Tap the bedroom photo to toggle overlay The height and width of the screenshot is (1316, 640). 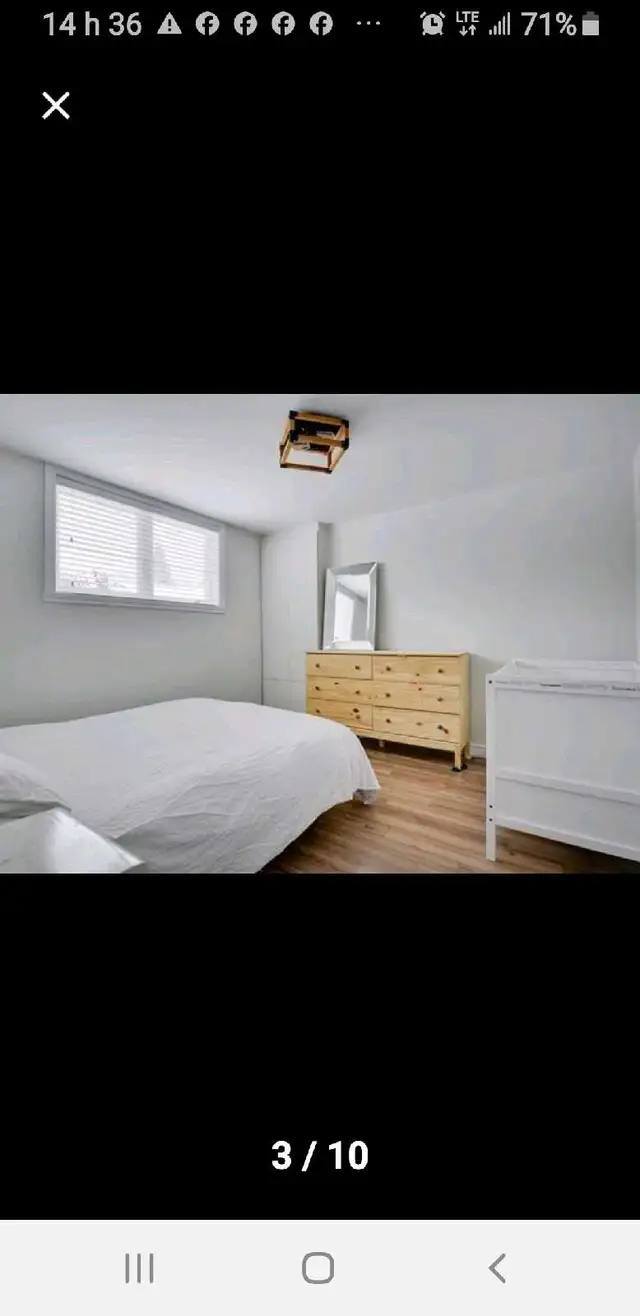320,633
